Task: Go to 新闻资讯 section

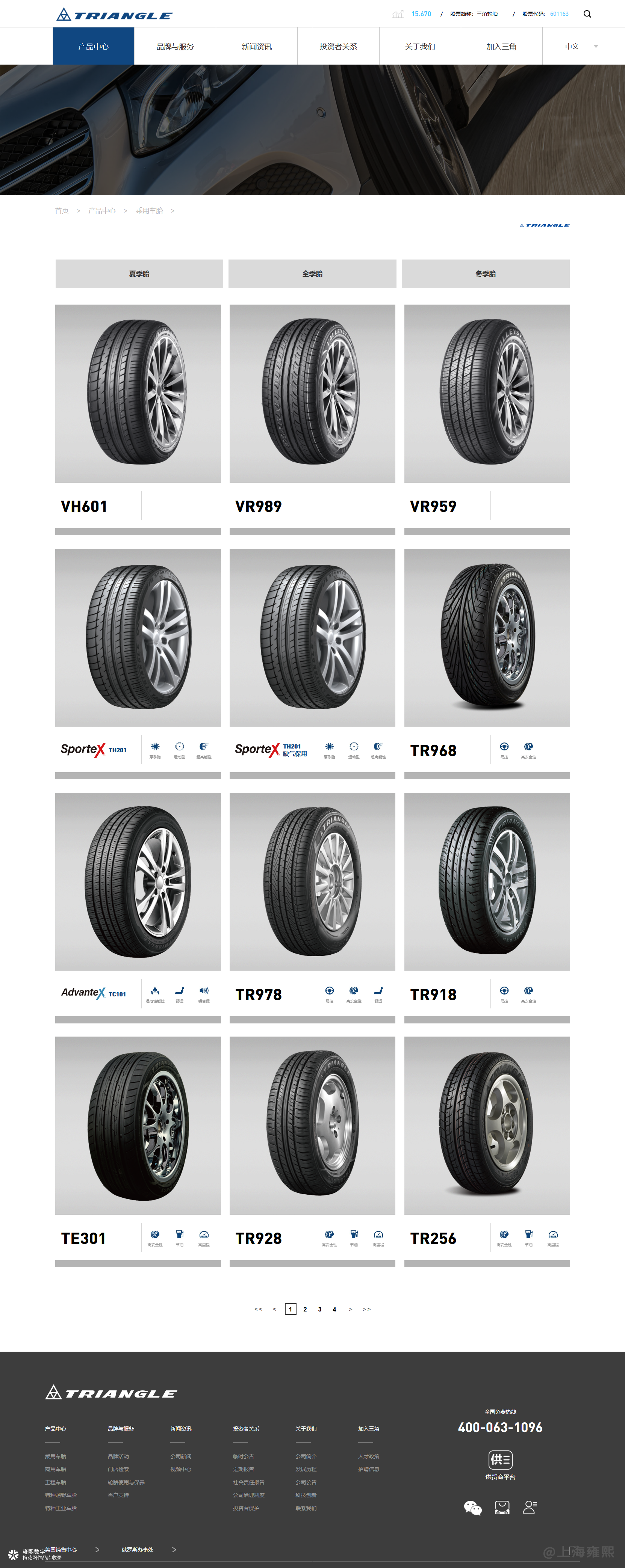Action: tap(256, 46)
